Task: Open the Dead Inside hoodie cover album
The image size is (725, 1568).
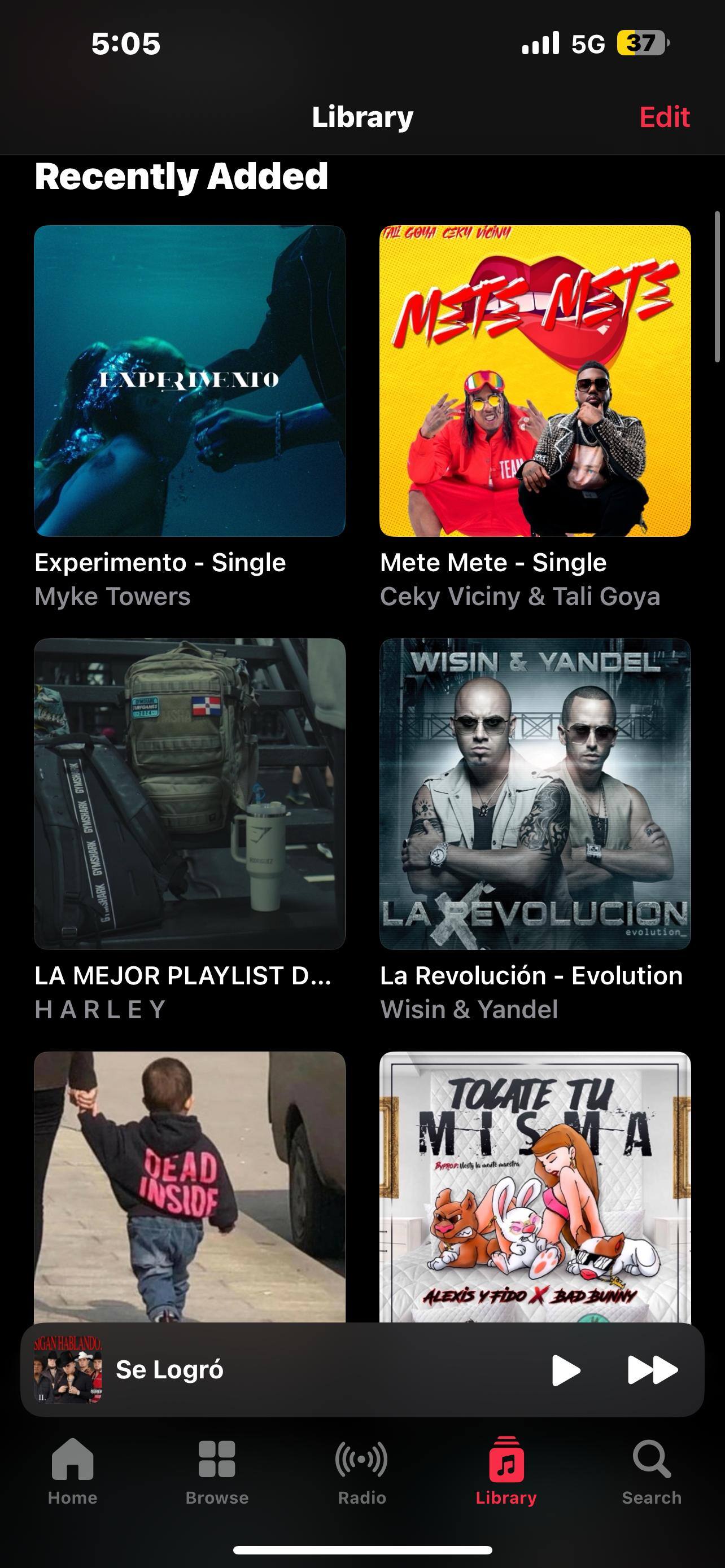Action: pyautogui.click(x=189, y=1186)
